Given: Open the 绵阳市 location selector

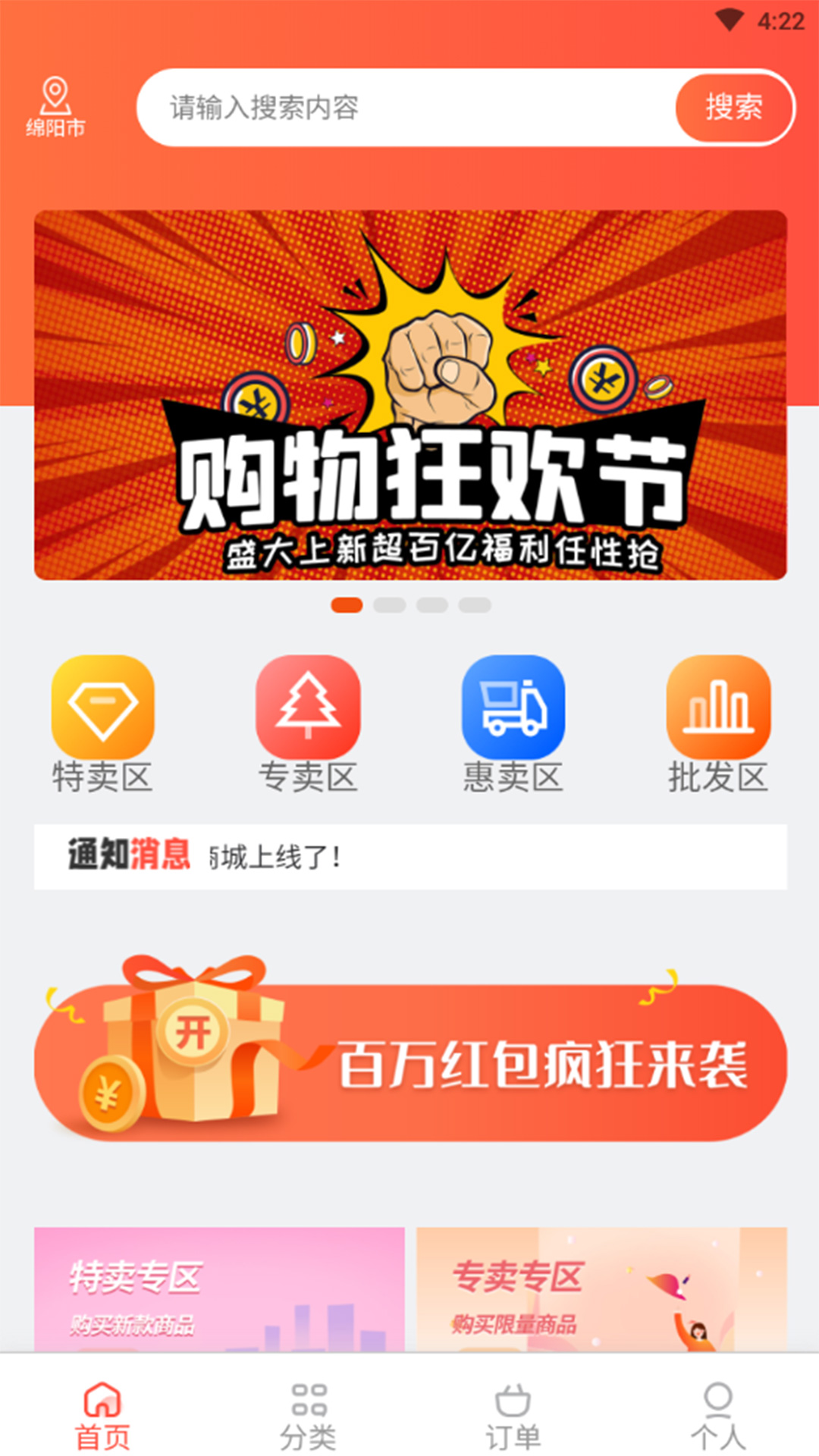Looking at the screenshot, I should pyautogui.click(x=55, y=107).
